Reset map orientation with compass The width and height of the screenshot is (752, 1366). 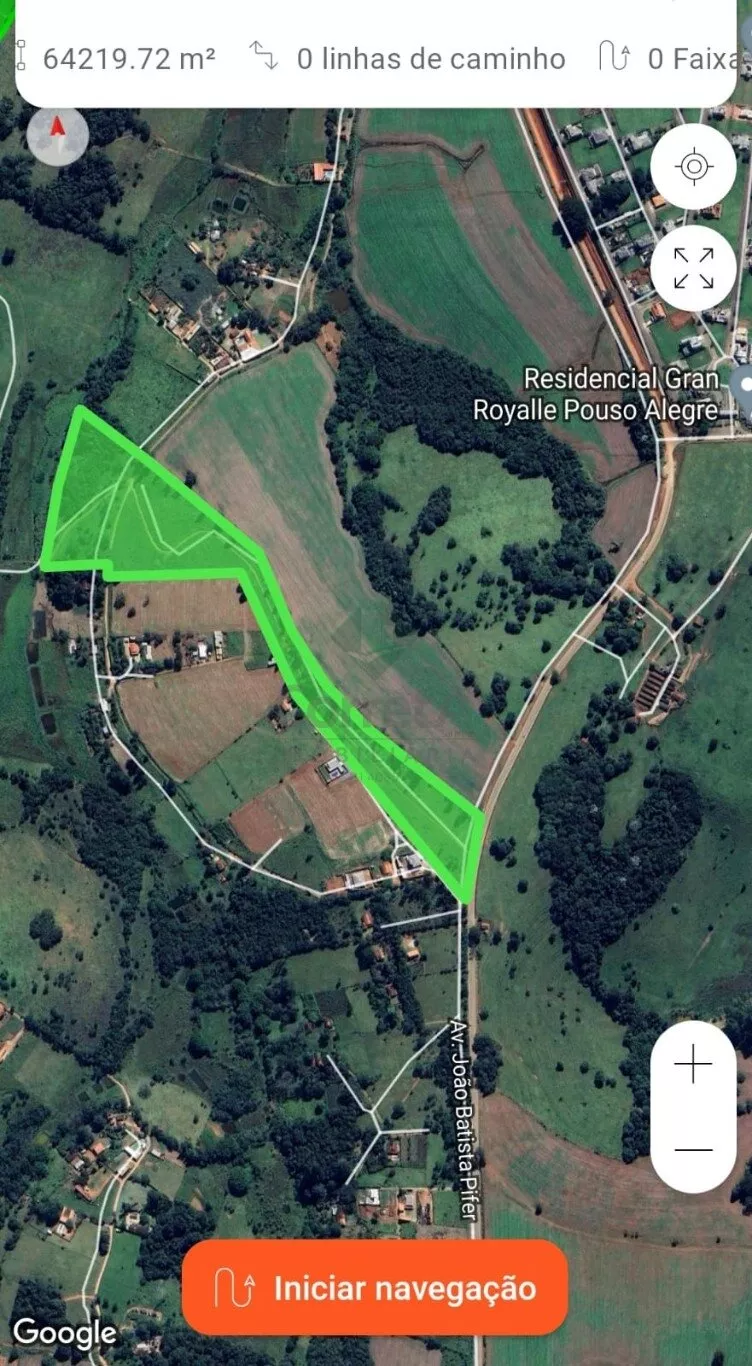coord(58,136)
